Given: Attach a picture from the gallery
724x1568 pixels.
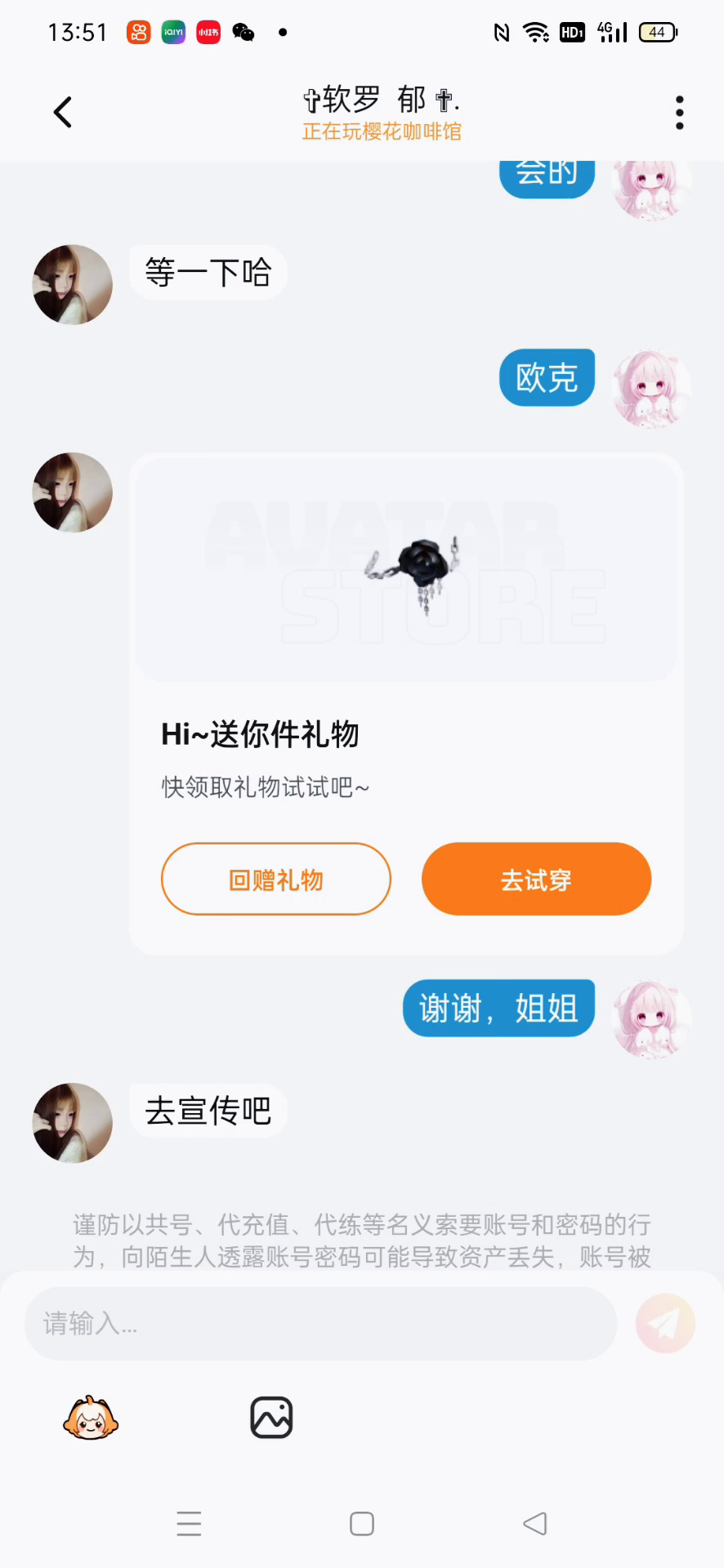Looking at the screenshot, I should tap(271, 1418).
